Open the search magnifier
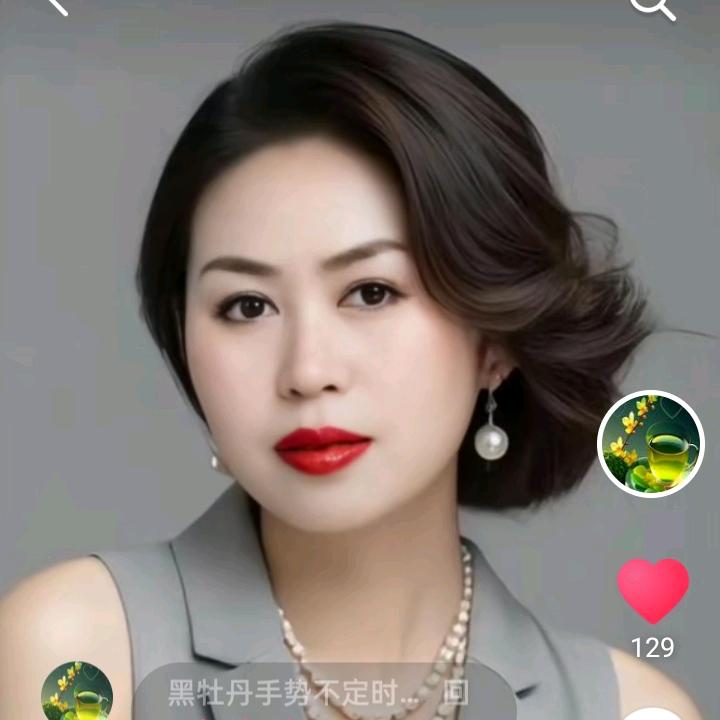Screen dimensions: 720x720 652,7
